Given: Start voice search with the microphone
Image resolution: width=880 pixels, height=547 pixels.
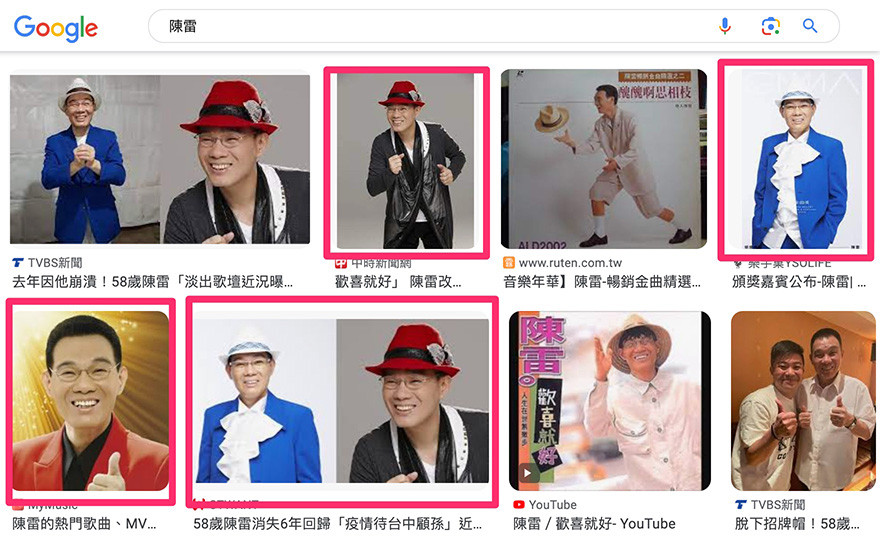Looking at the screenshot, I should (725, 27).
